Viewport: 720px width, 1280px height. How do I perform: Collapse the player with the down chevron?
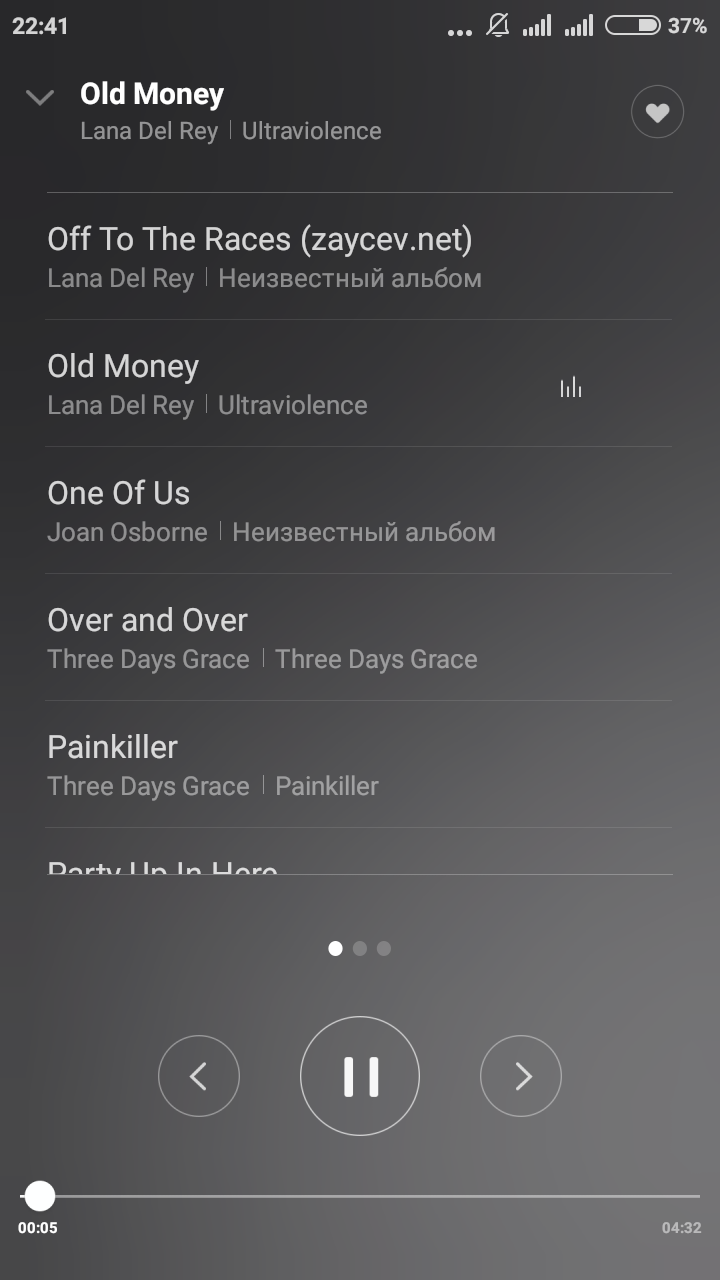[x=40, y=97]
